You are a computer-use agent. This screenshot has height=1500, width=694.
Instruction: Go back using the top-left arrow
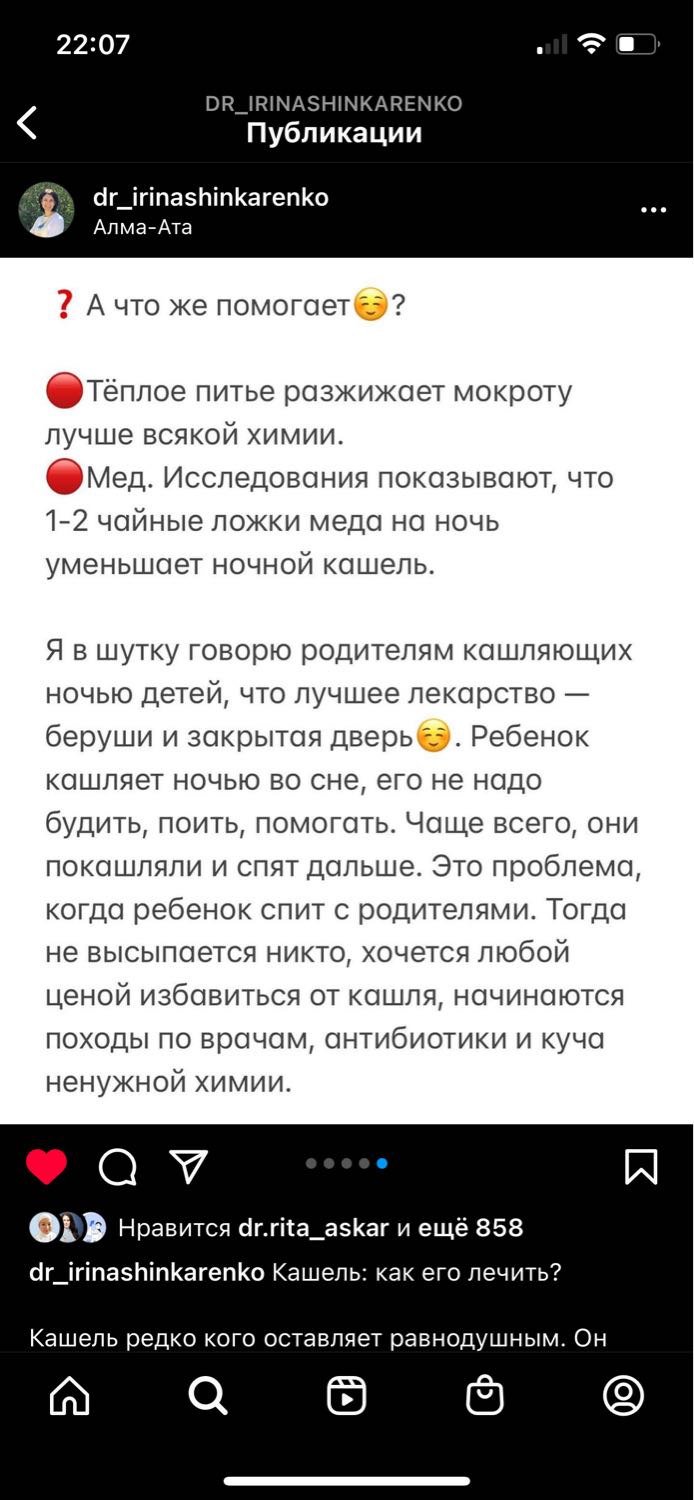pos(27,123)
